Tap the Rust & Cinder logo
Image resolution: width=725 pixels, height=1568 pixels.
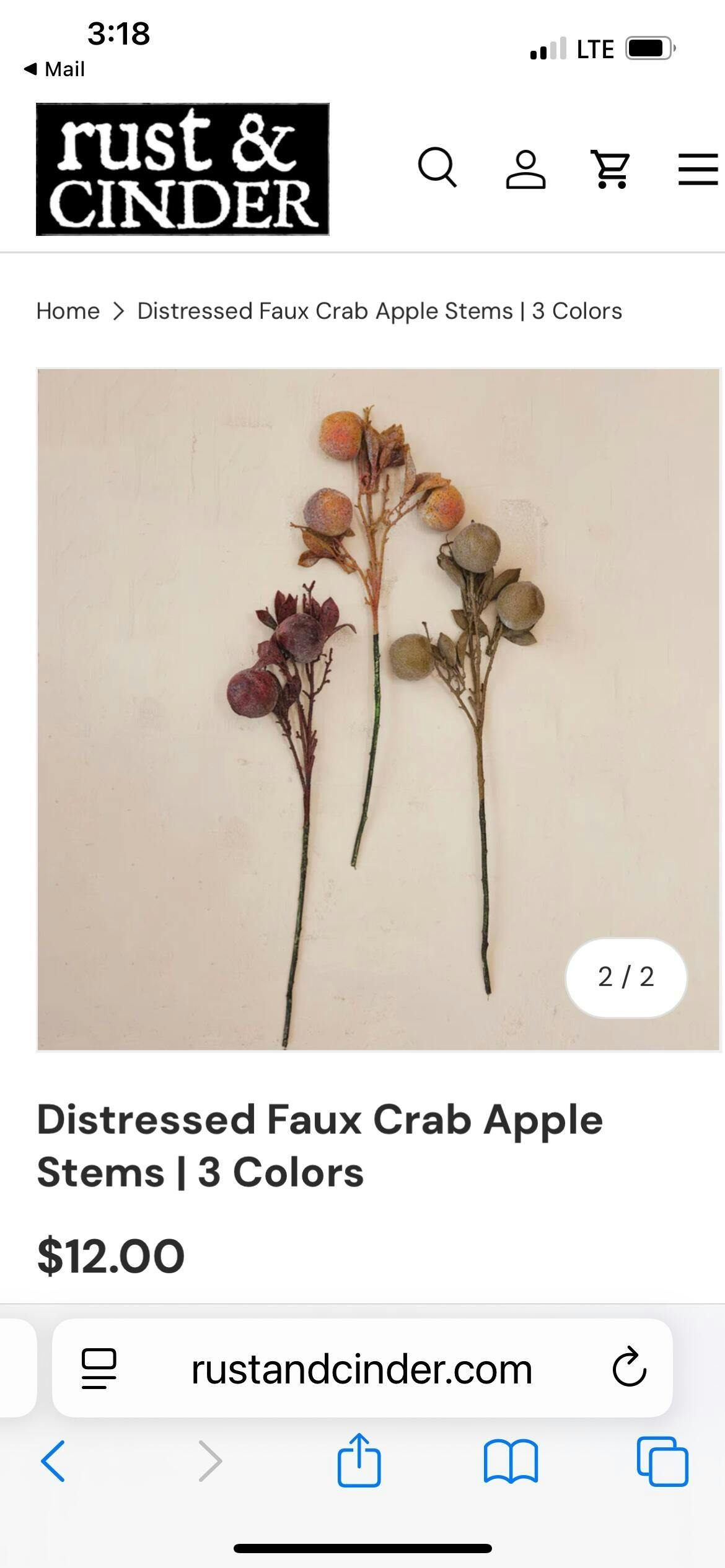(182, 169)
